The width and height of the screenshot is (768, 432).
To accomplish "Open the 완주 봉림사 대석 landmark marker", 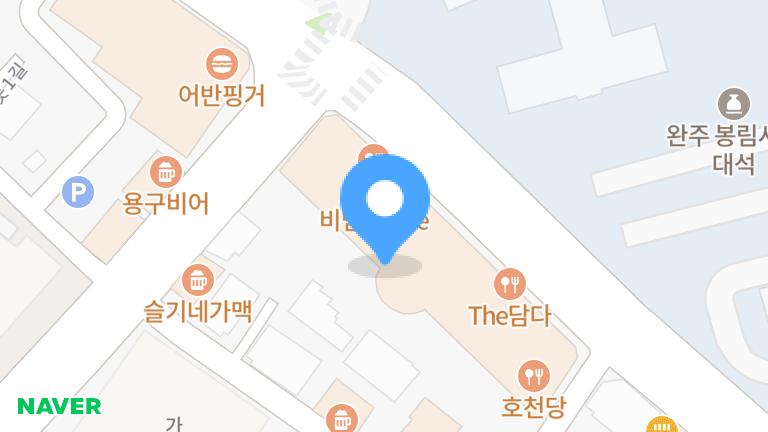I will tap(734, 104).
